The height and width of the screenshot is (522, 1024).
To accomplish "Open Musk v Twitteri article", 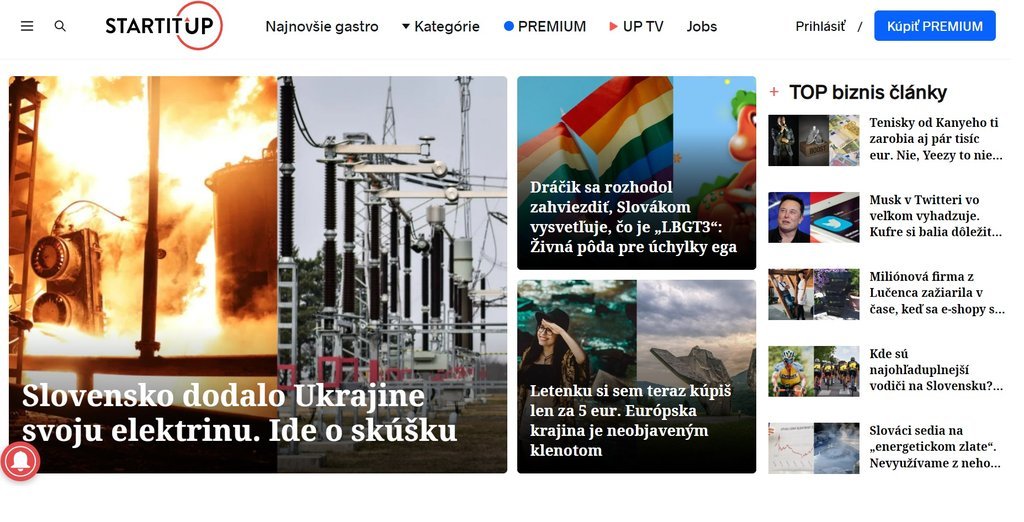I will coord(935,216).
